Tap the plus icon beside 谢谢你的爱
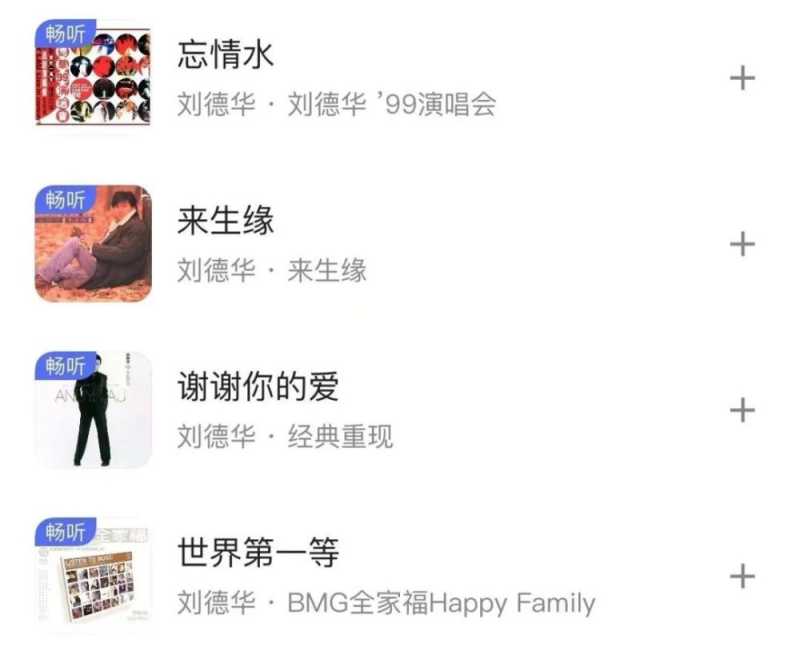800x659 pixels. pyautogui.click(x=742, y=410)
